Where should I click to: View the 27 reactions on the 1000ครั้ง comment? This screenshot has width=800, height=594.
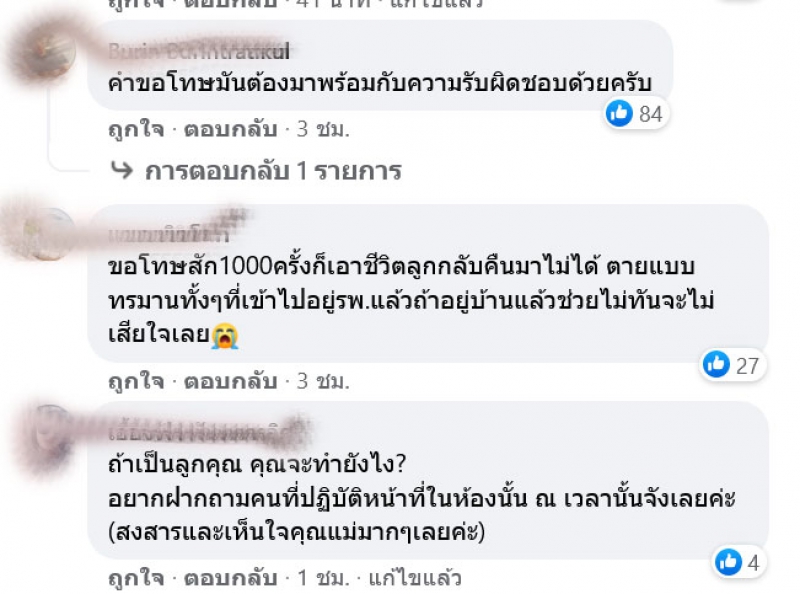(731, 366)
